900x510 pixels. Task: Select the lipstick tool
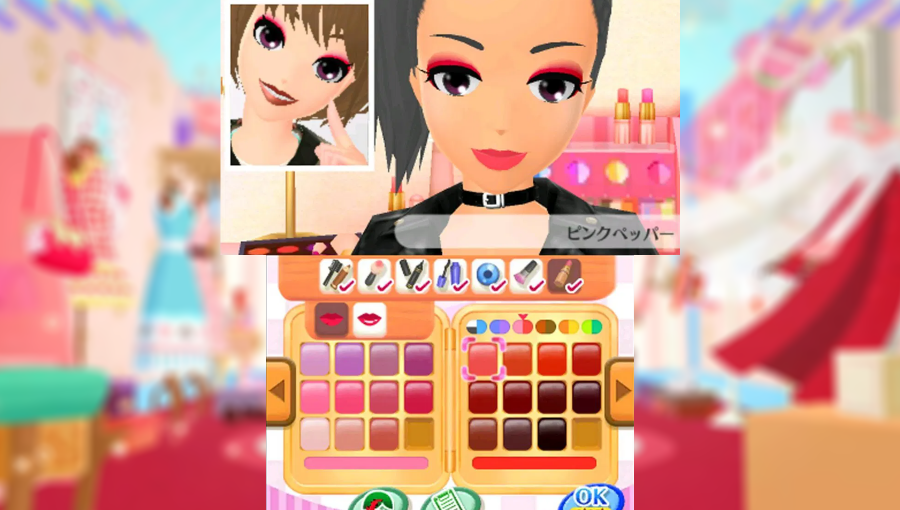[562, 274]
